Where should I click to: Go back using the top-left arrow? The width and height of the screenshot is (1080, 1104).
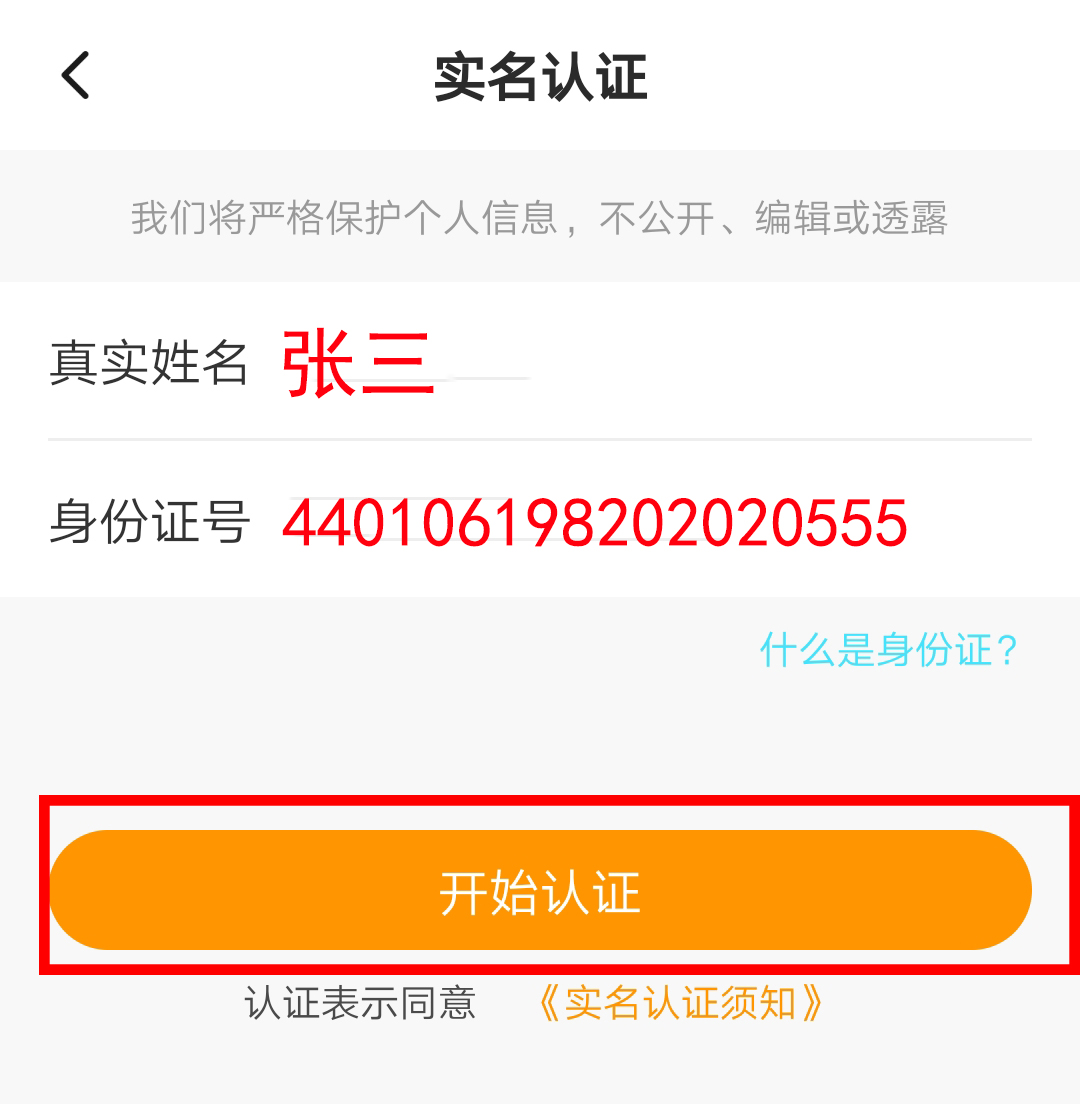click(76, 76)
